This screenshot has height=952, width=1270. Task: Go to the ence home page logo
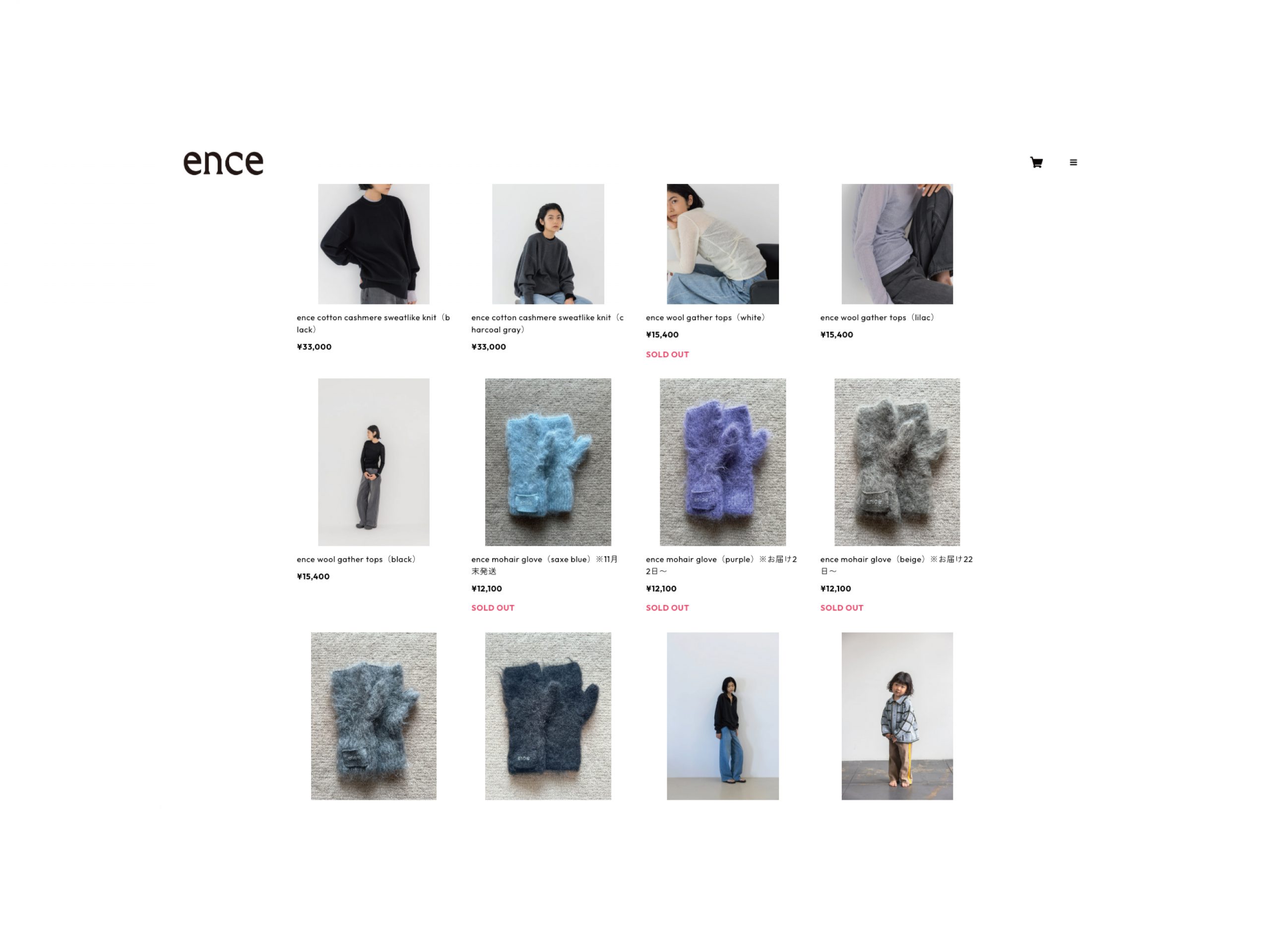coord(223,163)
